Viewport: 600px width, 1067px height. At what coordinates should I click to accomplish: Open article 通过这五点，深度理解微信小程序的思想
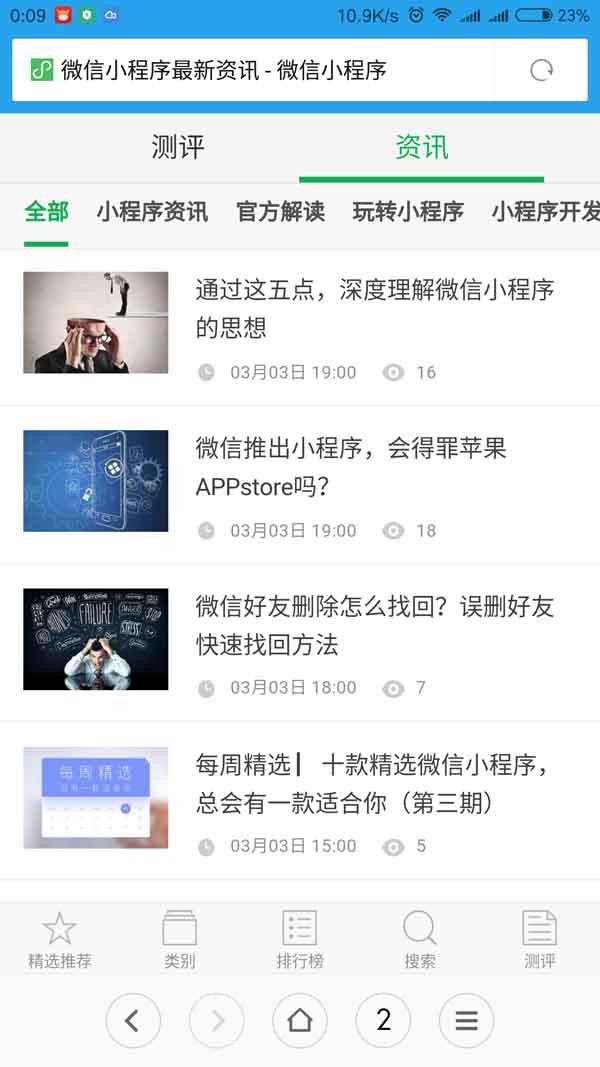coord(375,308)
